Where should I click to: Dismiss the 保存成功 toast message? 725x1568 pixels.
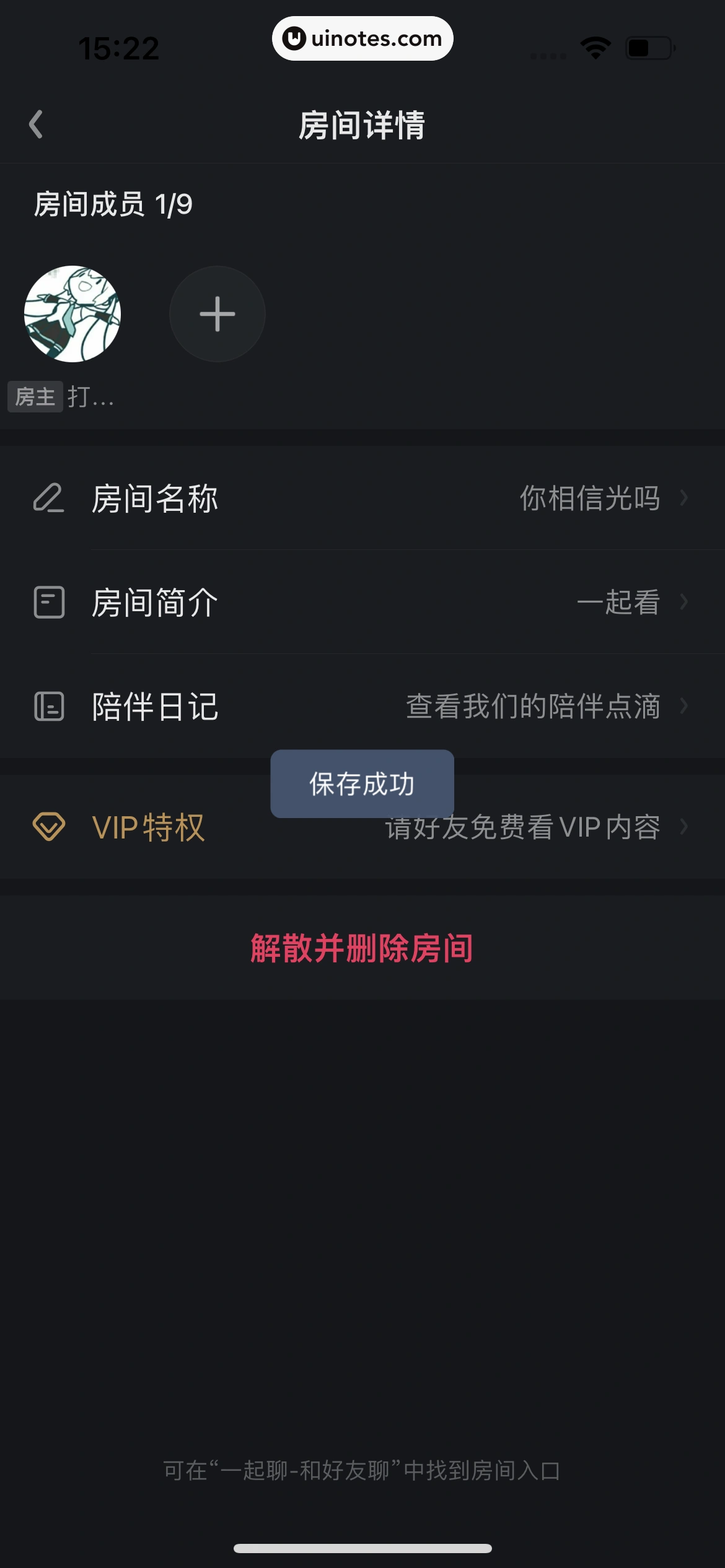click(x=362, y=785)
